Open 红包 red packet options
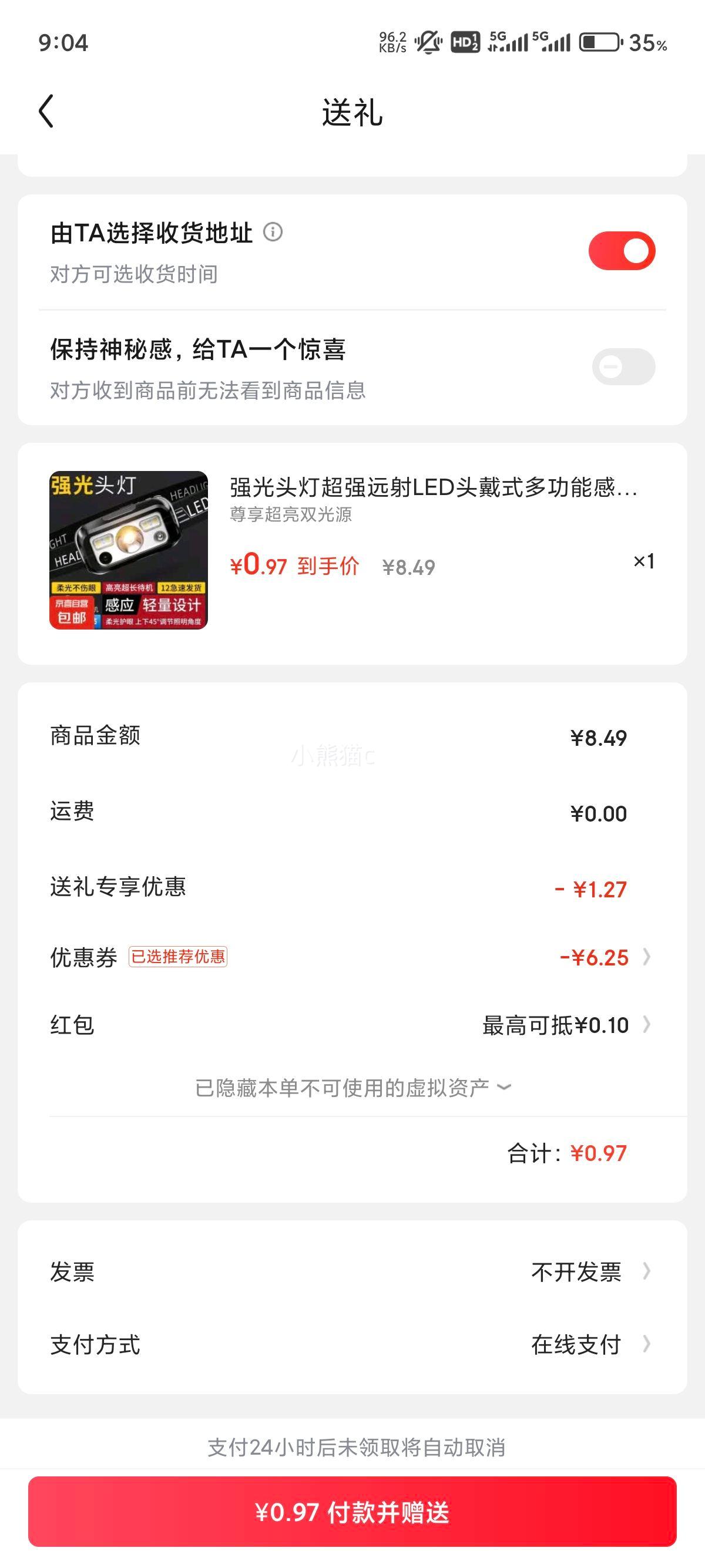The height and width of the screenshot is (1568, 705). point(566,1025)
